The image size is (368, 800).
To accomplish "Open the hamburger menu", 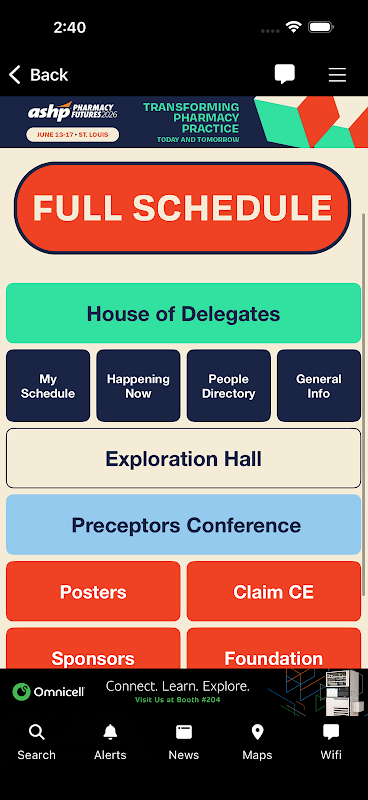I will (337, 75).
